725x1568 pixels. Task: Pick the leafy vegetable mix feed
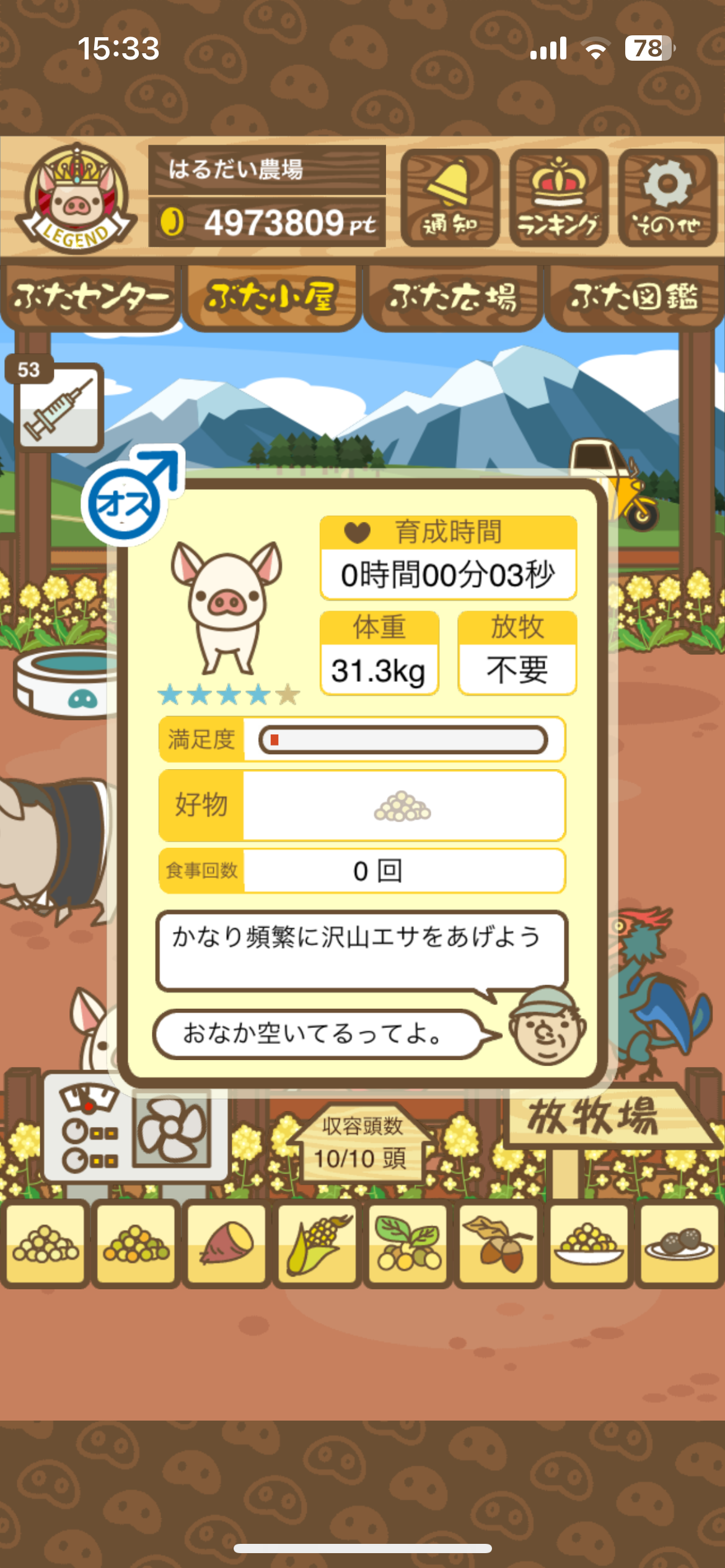(x=408, y=1244)
